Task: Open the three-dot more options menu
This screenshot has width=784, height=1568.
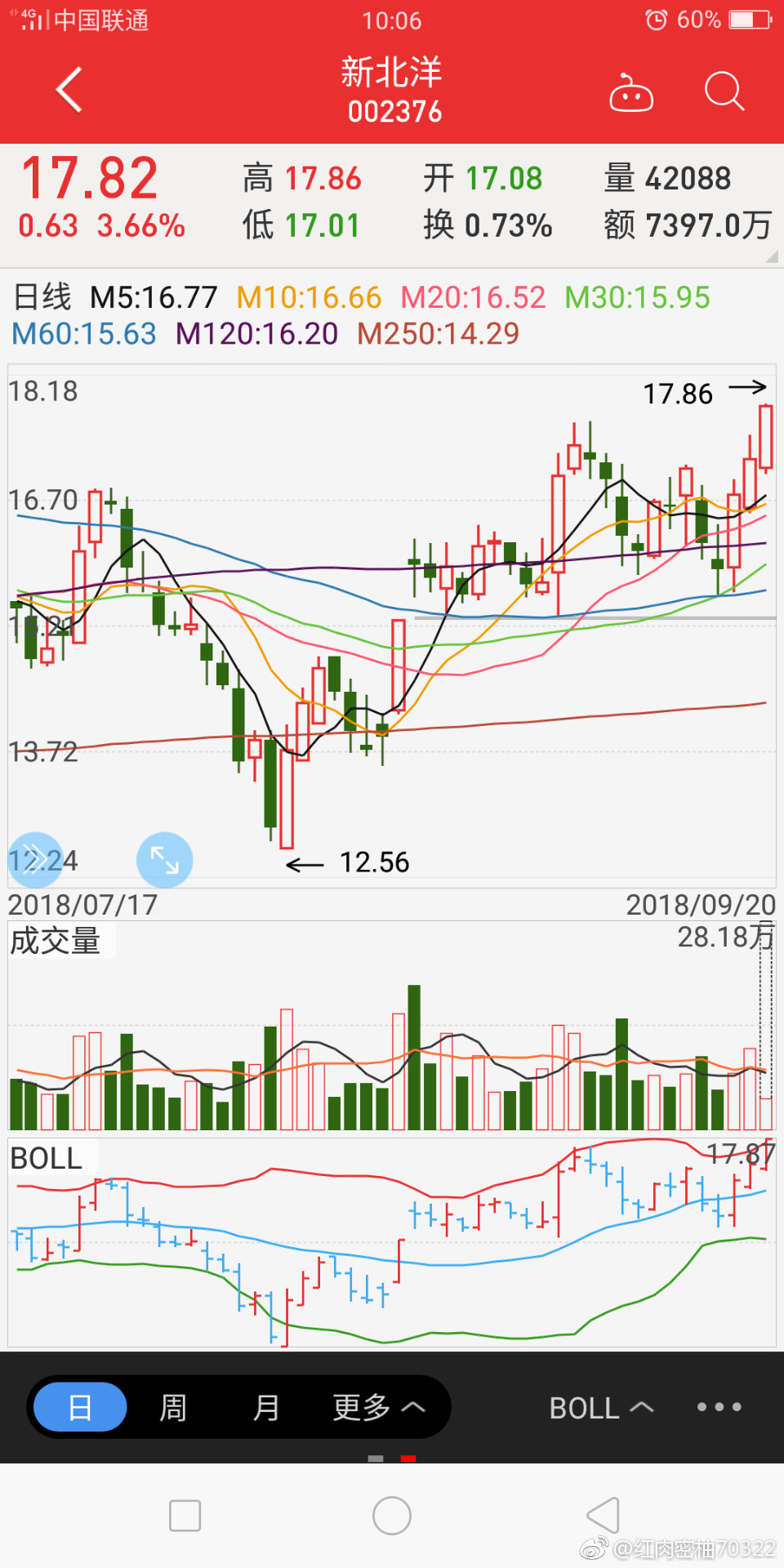Action: coord(719,1407)
